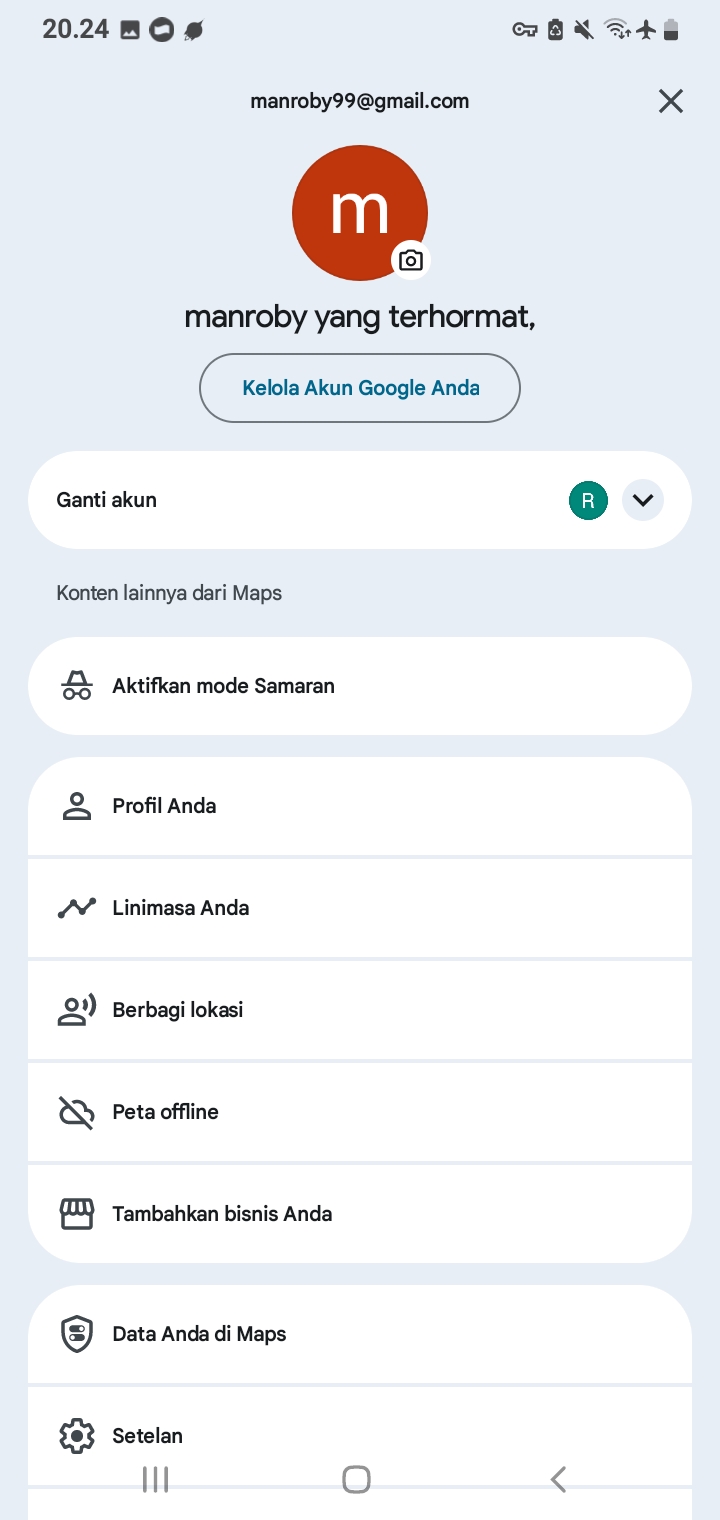Viewport: 720px width, 1520px height.
Task: Tap Kelola Akun Google Anda button
Action: point(360,388)
